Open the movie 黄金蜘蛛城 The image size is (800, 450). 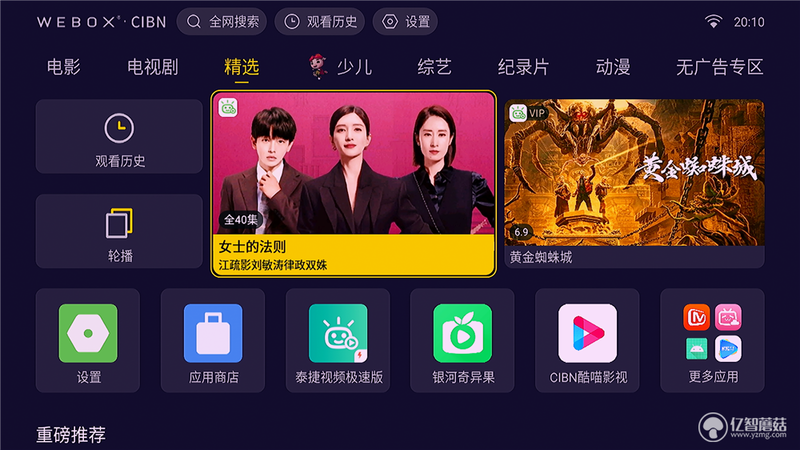[634, 184]
